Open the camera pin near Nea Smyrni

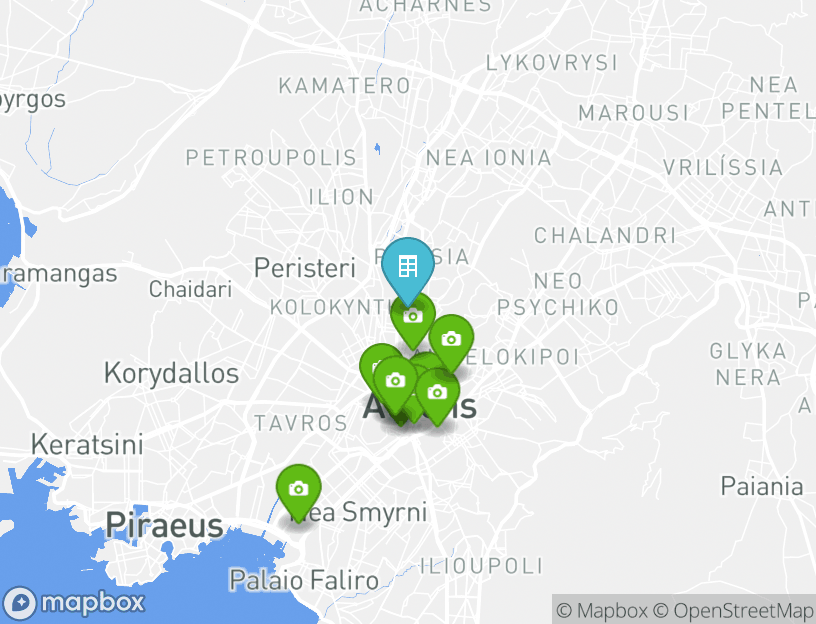click(x=298, y=489)
